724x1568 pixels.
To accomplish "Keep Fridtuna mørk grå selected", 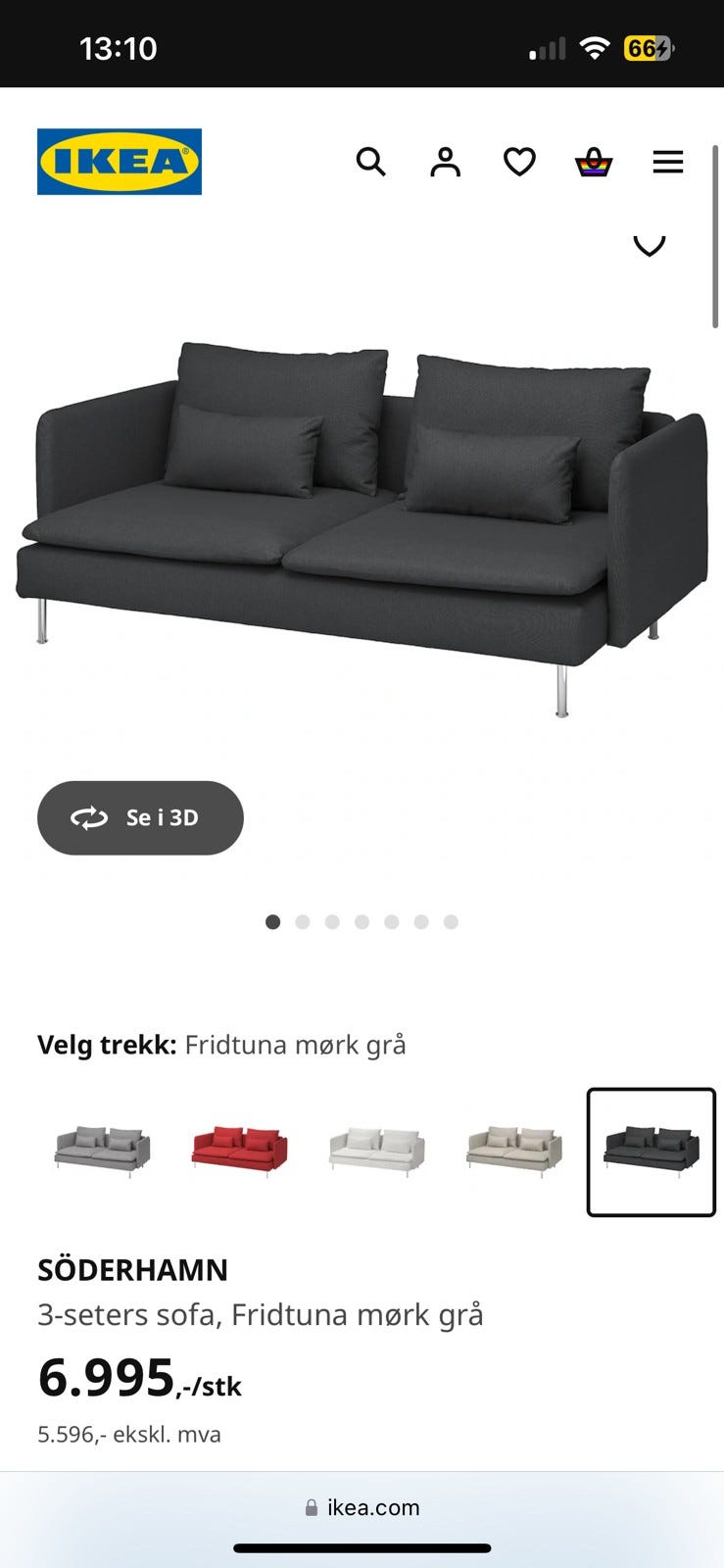I will coord(651,1151).
